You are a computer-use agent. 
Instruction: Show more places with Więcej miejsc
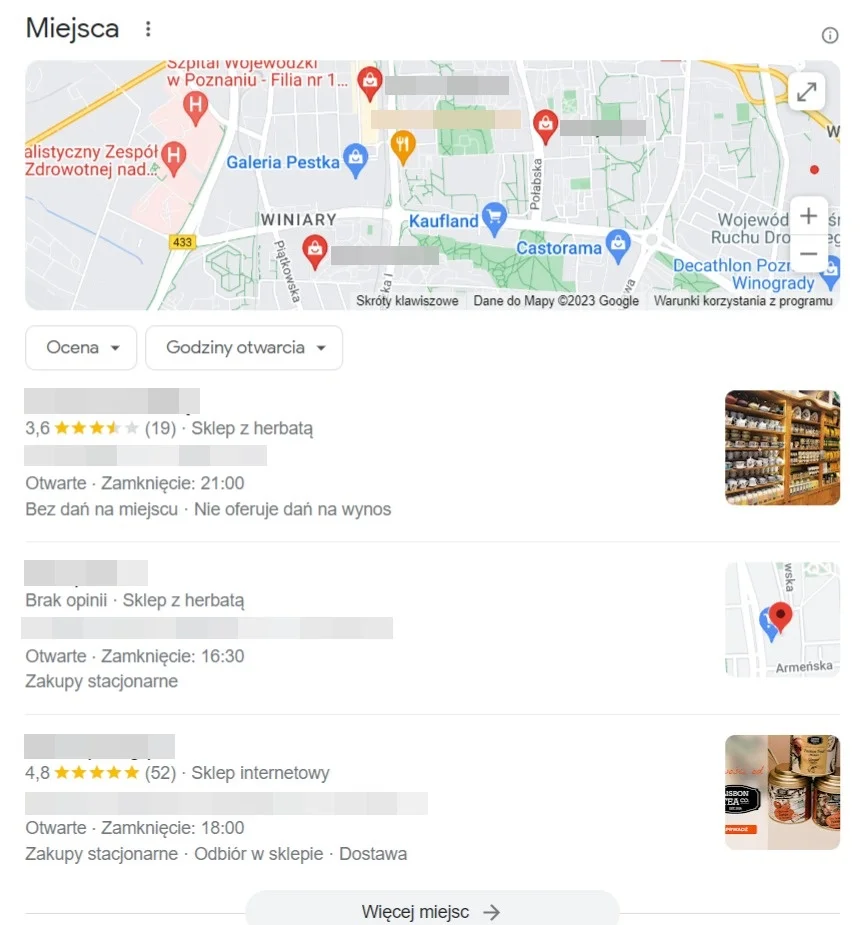432,911
